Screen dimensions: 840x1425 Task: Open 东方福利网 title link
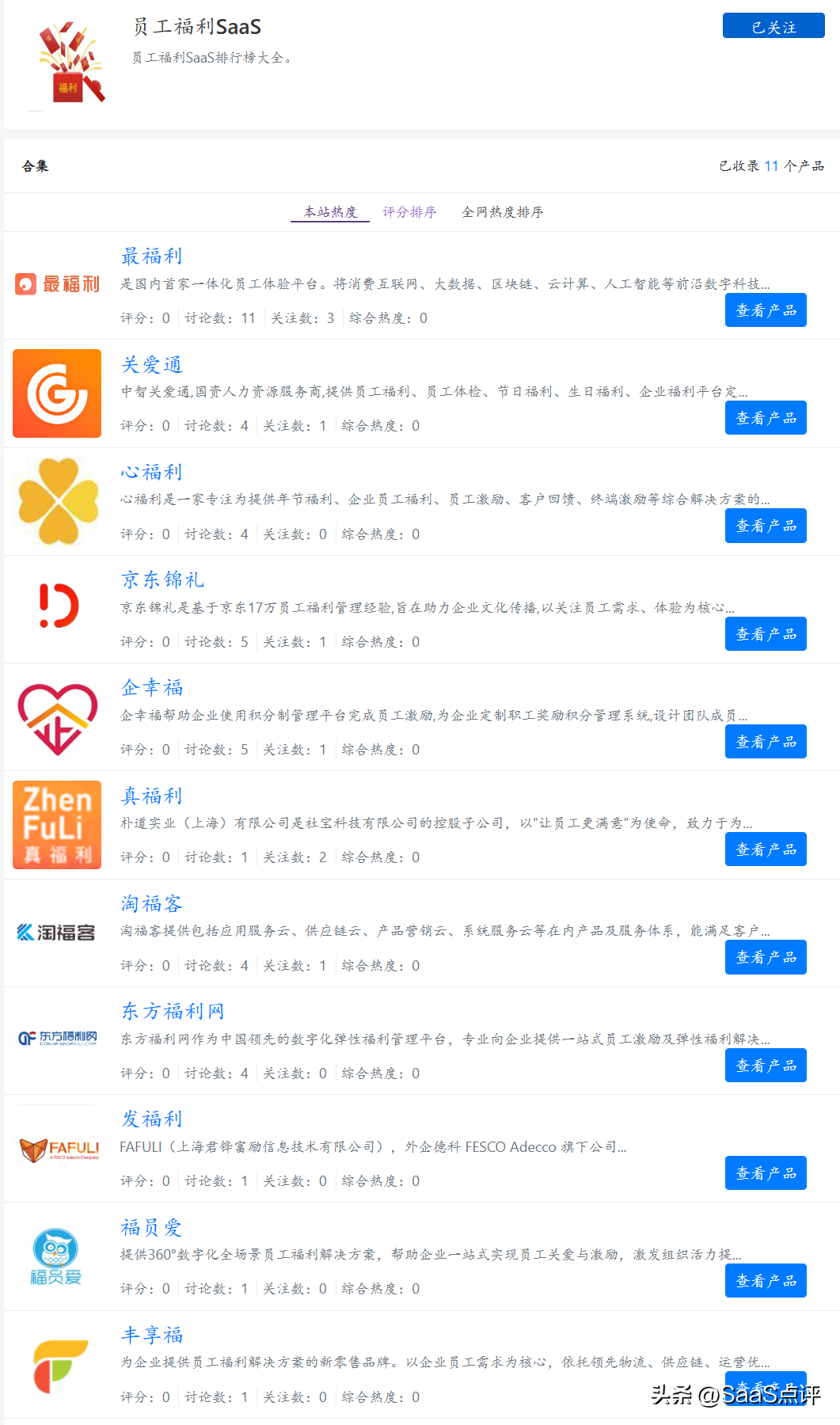pos(173,1012)
